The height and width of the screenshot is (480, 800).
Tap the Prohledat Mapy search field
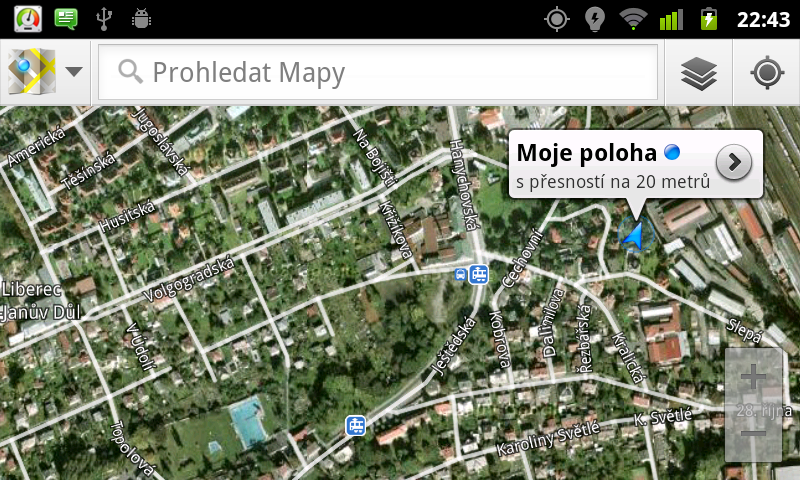coord(380,72)
